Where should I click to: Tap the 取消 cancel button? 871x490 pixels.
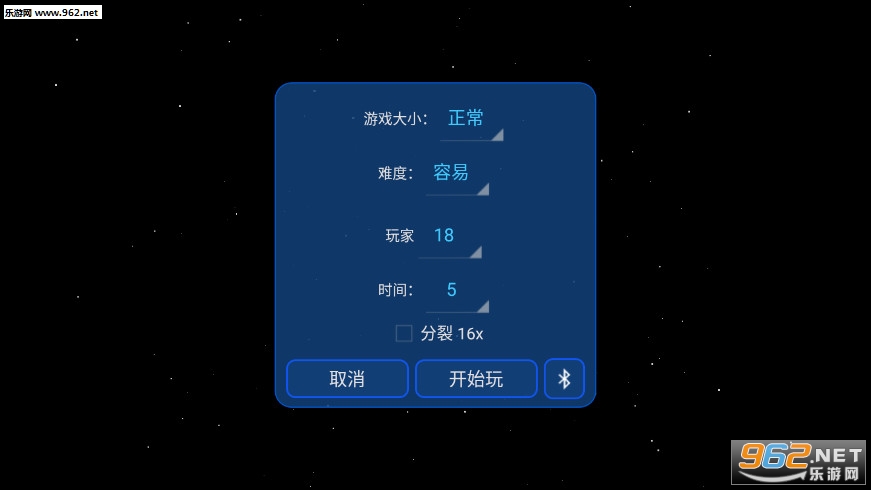(x=347, y=379)
